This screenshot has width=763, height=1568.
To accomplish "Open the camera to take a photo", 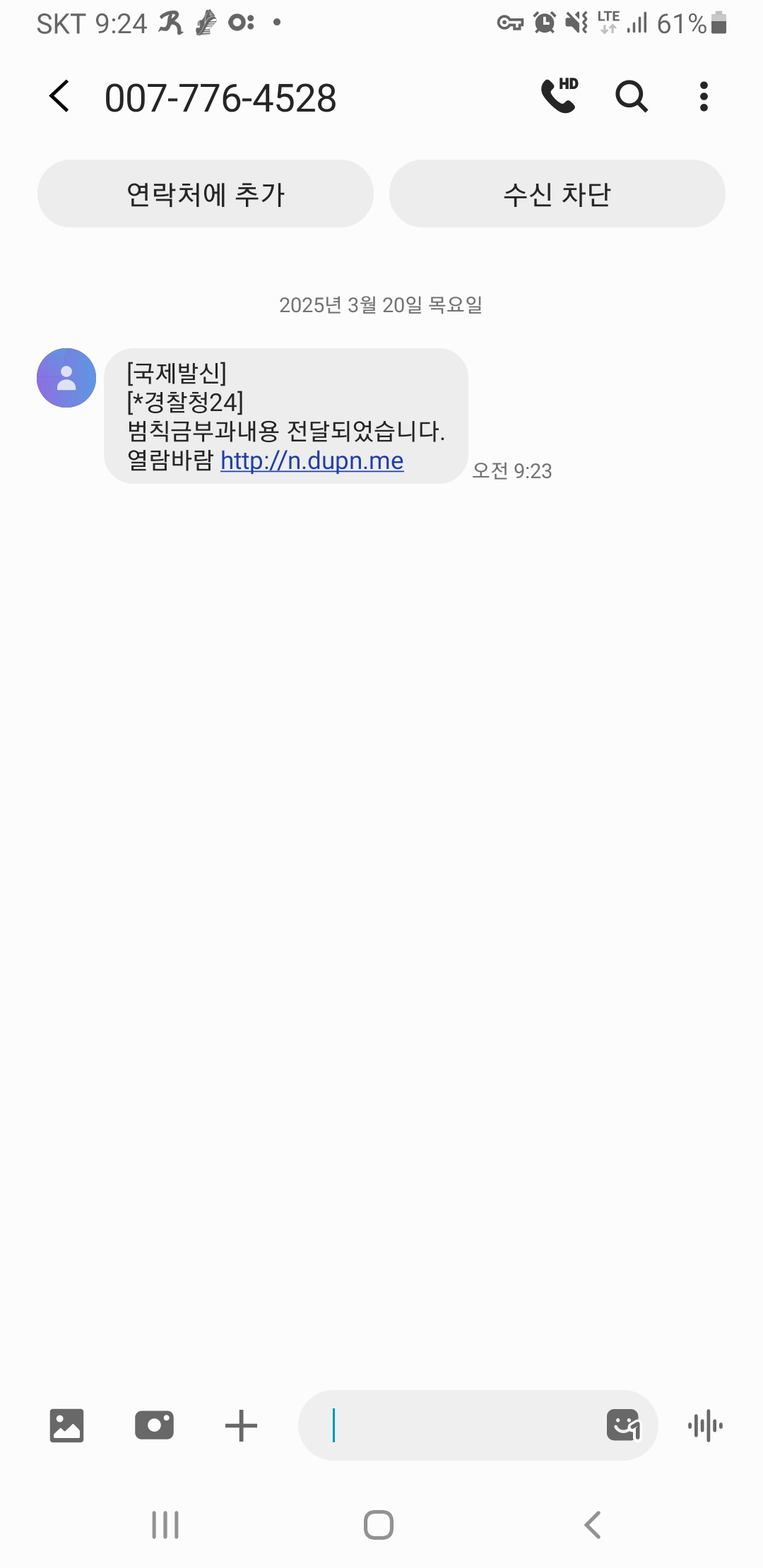I will [x=154, y=1425].
